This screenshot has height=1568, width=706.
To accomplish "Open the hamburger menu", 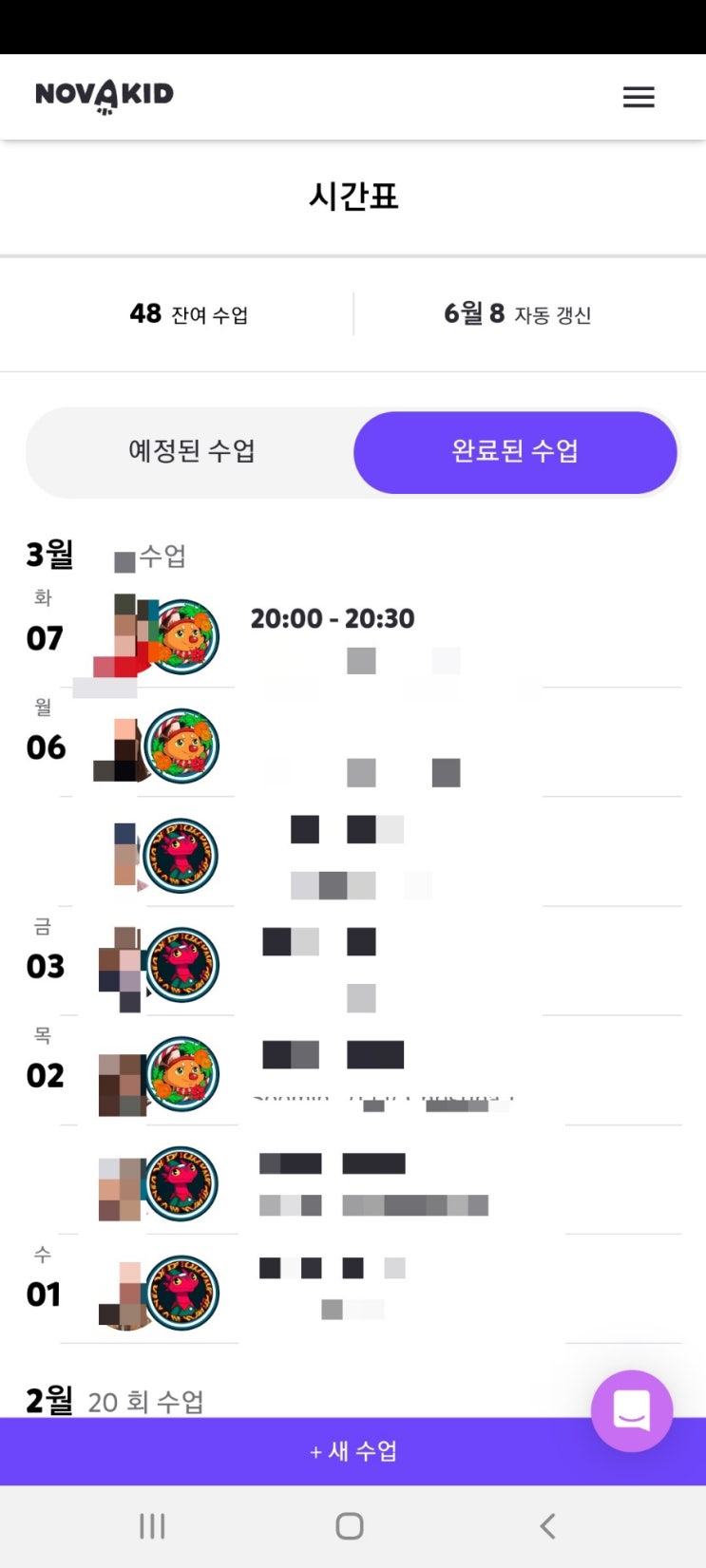I will click(639, 97).
